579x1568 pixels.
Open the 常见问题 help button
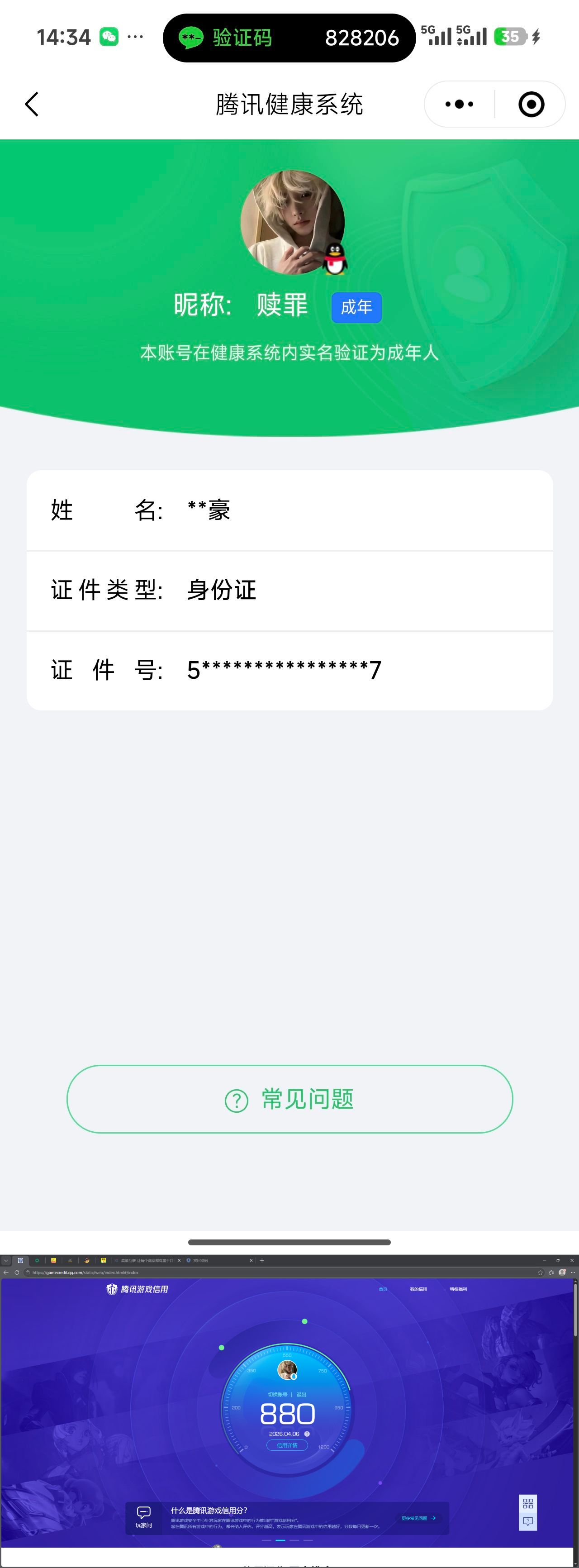pyautogui.click(x=289, y=1099)
